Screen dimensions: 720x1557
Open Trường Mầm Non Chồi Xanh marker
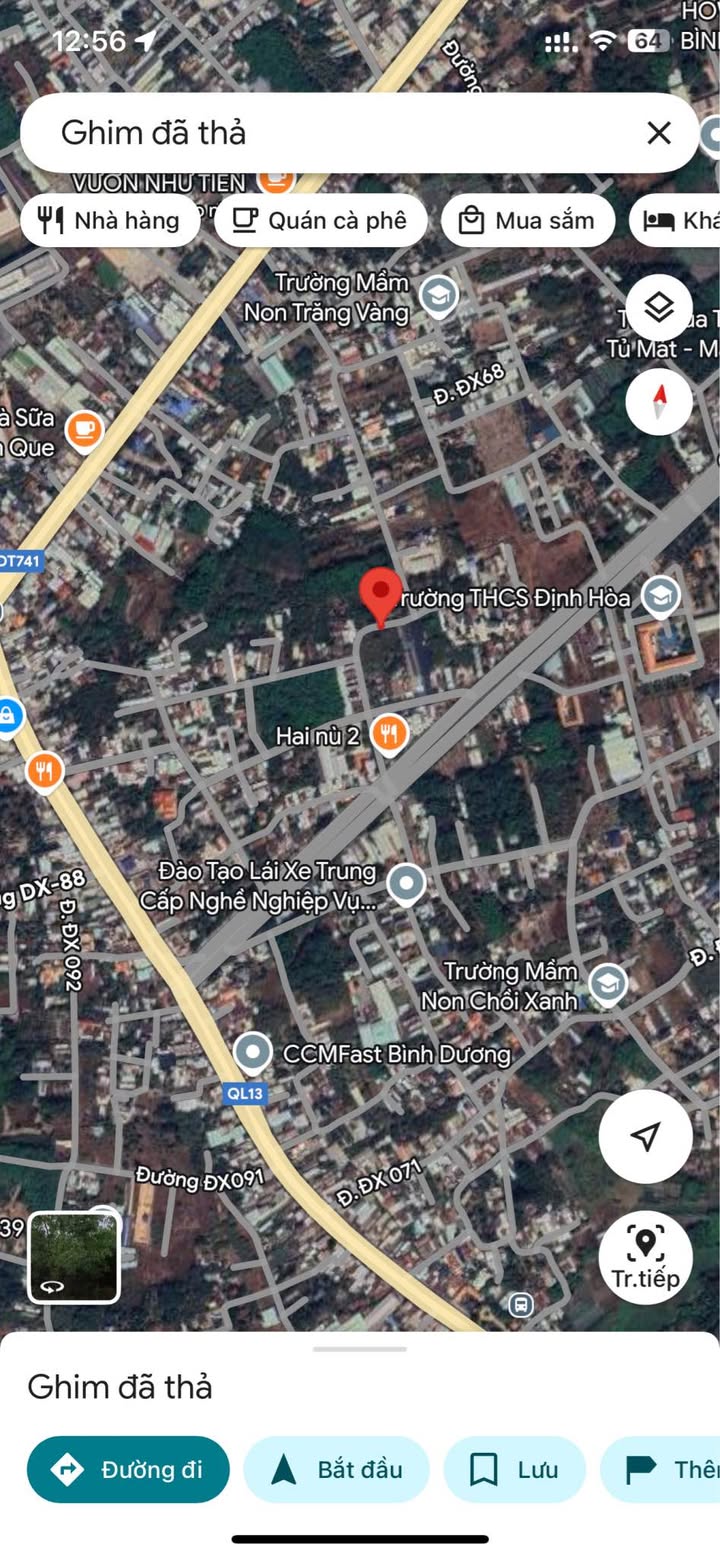pos(607,984)
